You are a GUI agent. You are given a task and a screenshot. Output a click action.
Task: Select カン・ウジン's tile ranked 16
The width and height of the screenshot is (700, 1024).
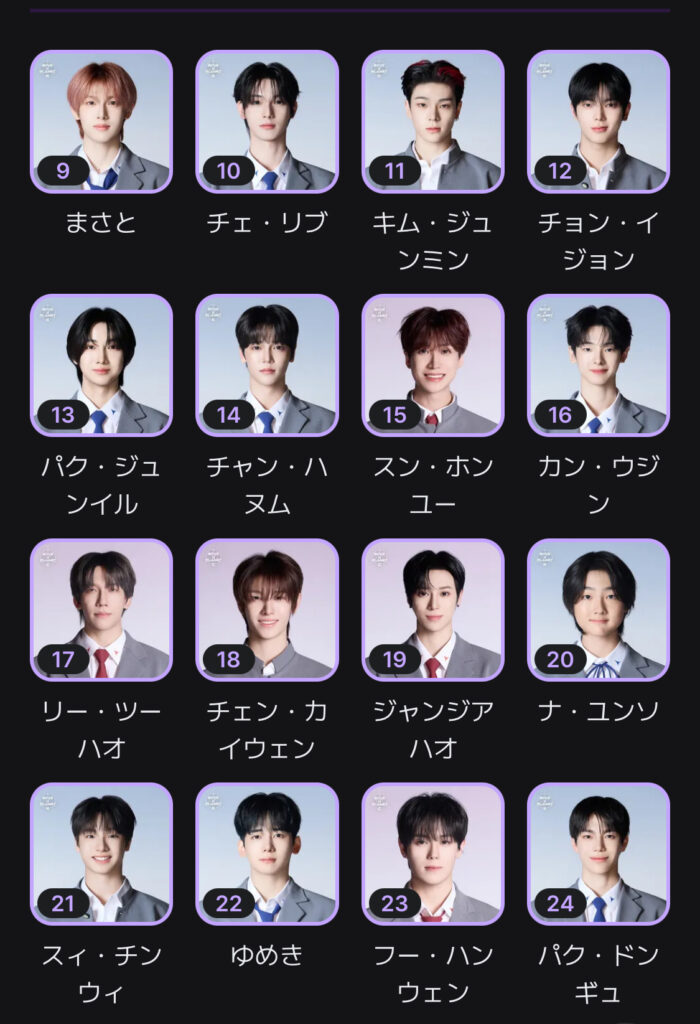click(x=598, y=365)
